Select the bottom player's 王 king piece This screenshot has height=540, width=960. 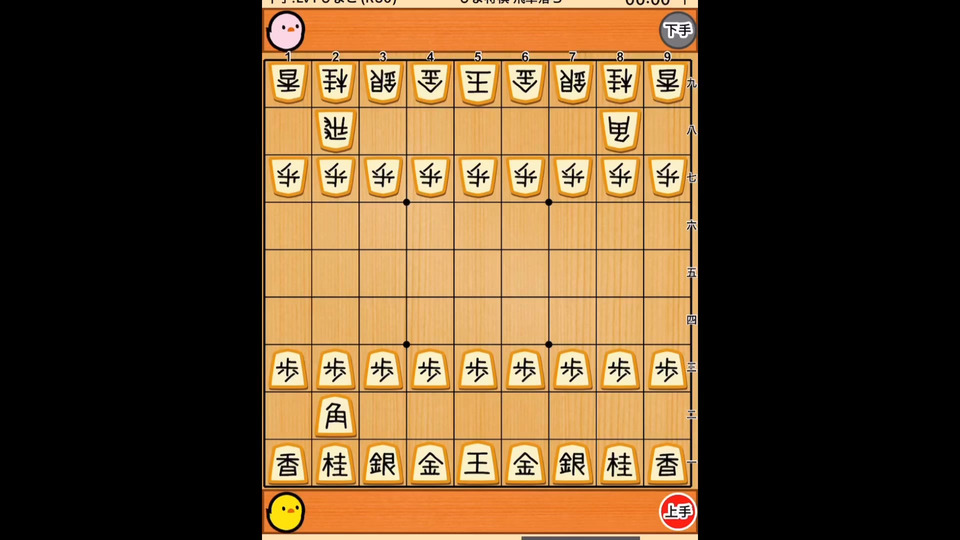478,464
